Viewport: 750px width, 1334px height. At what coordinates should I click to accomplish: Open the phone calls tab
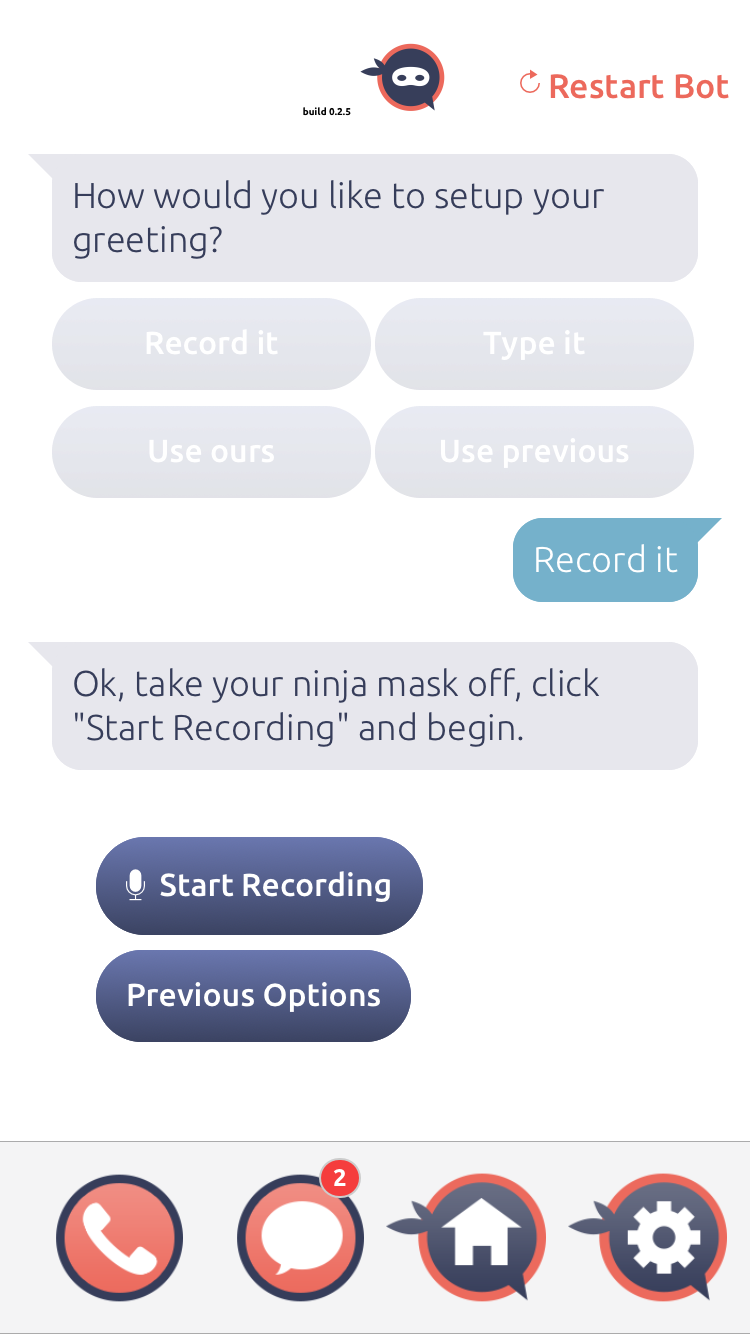120,1238
